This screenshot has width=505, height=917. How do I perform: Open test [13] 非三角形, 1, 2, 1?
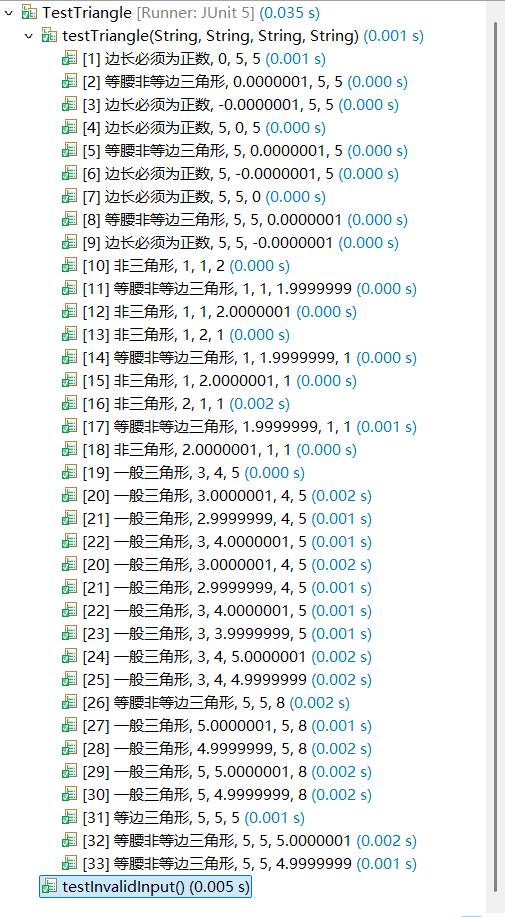click(x=176, y=335)
